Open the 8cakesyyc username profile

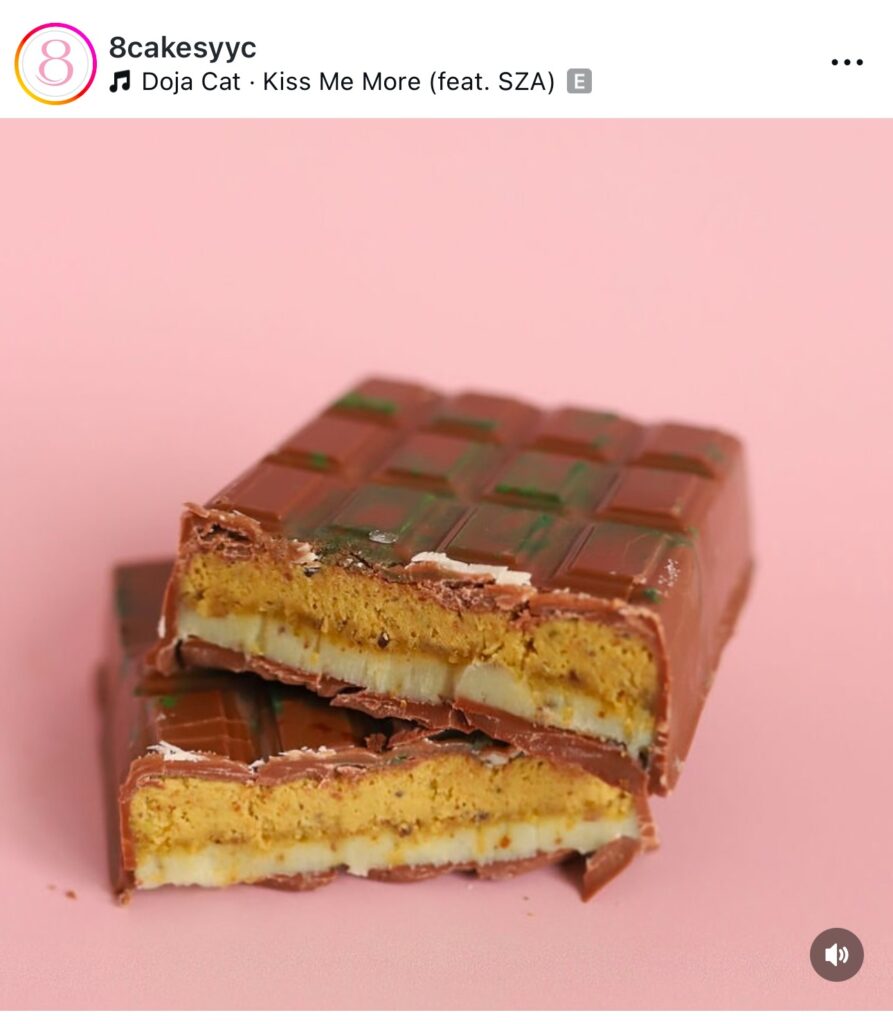coord(182,47)
